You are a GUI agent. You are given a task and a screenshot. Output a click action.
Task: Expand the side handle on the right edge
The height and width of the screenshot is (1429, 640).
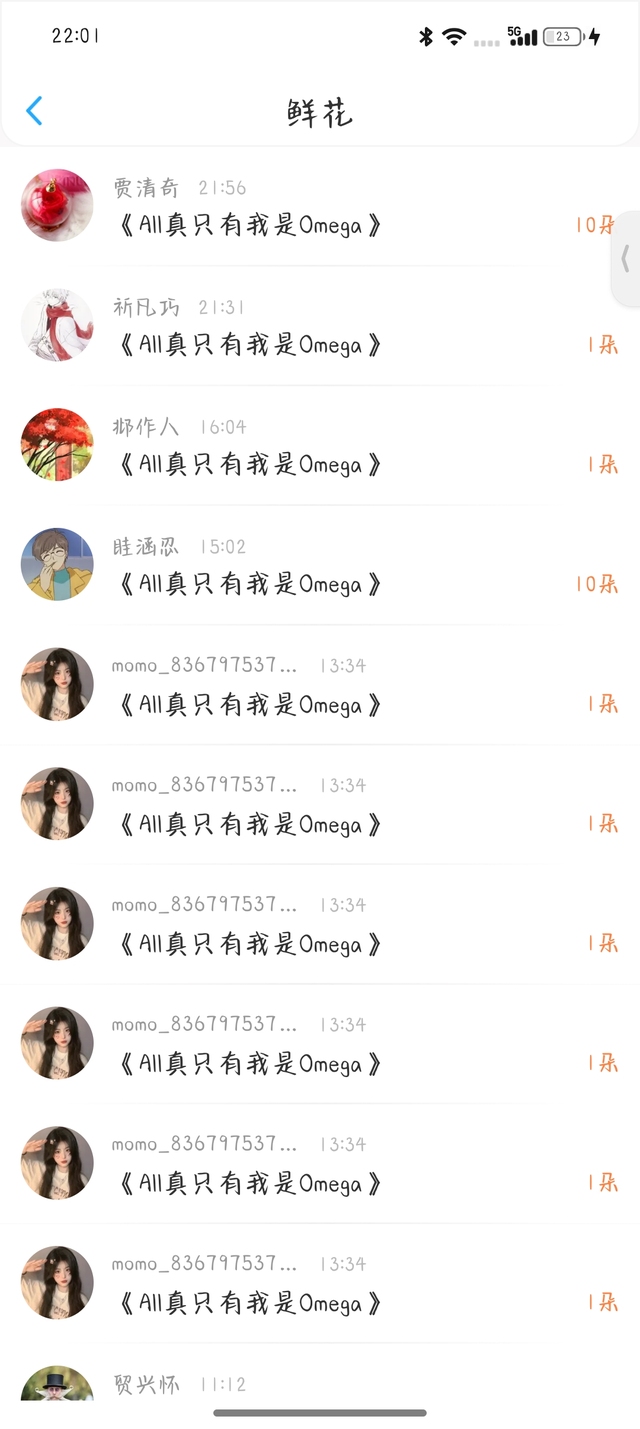click(x=626, y=259)
